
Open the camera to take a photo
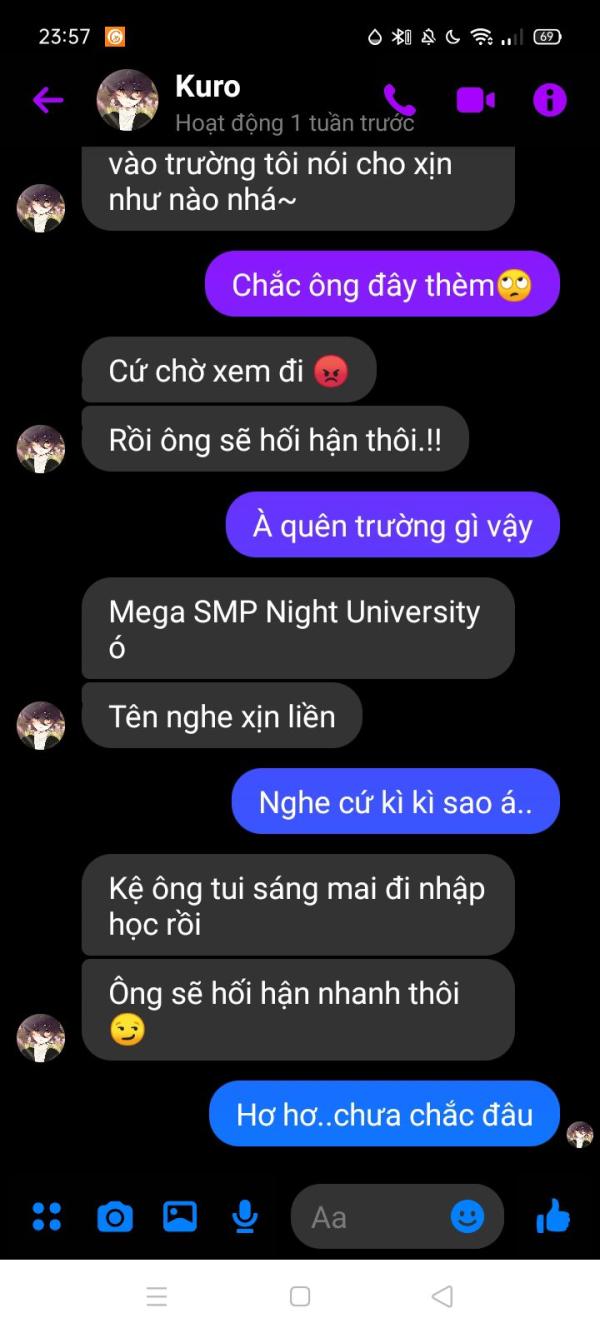(114, 1216)
